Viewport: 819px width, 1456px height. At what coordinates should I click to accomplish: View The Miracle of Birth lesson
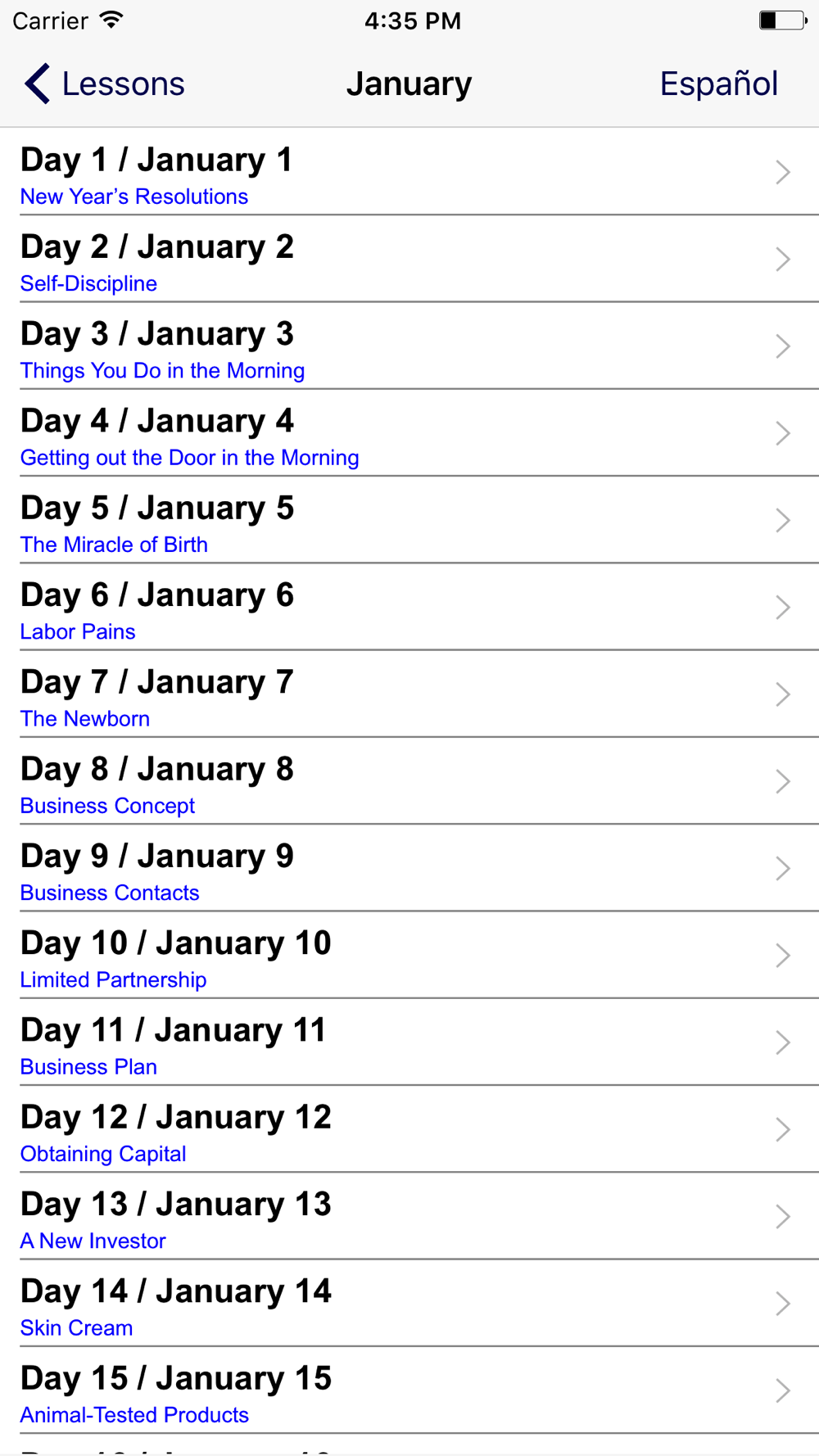click(x=409, y=520)
